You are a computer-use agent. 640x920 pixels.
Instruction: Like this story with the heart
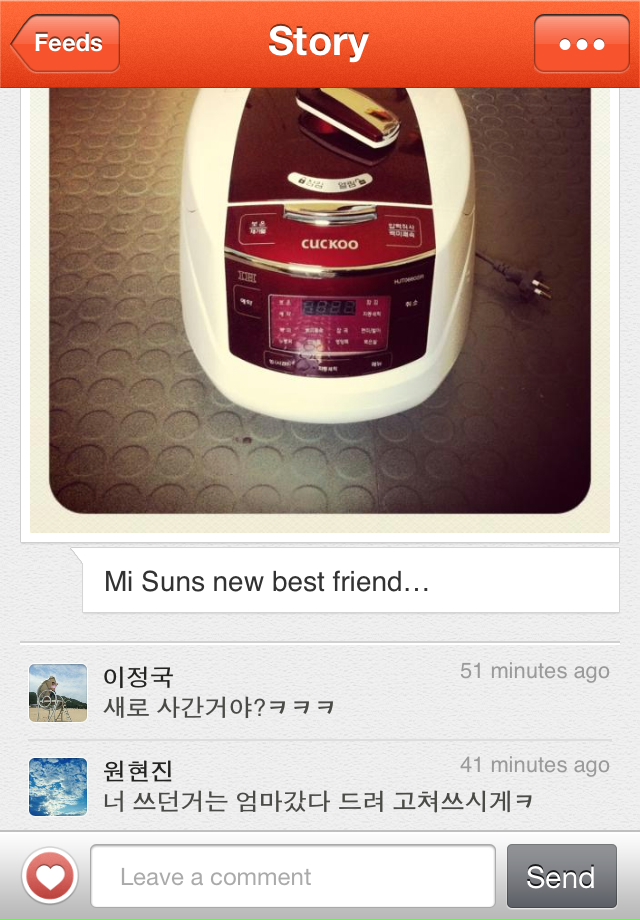pyautogui.click(x=49, y=877)
